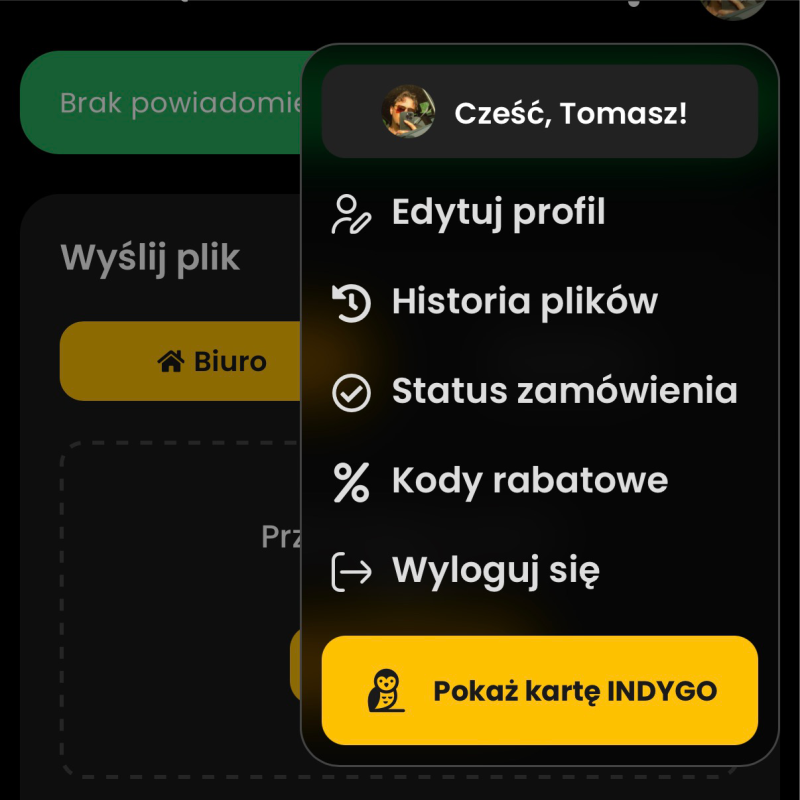Tap Pokaż kartę INDYGO button
This screenshot has width=800, height=800.
pyautogui.click(x=540, y=691)
